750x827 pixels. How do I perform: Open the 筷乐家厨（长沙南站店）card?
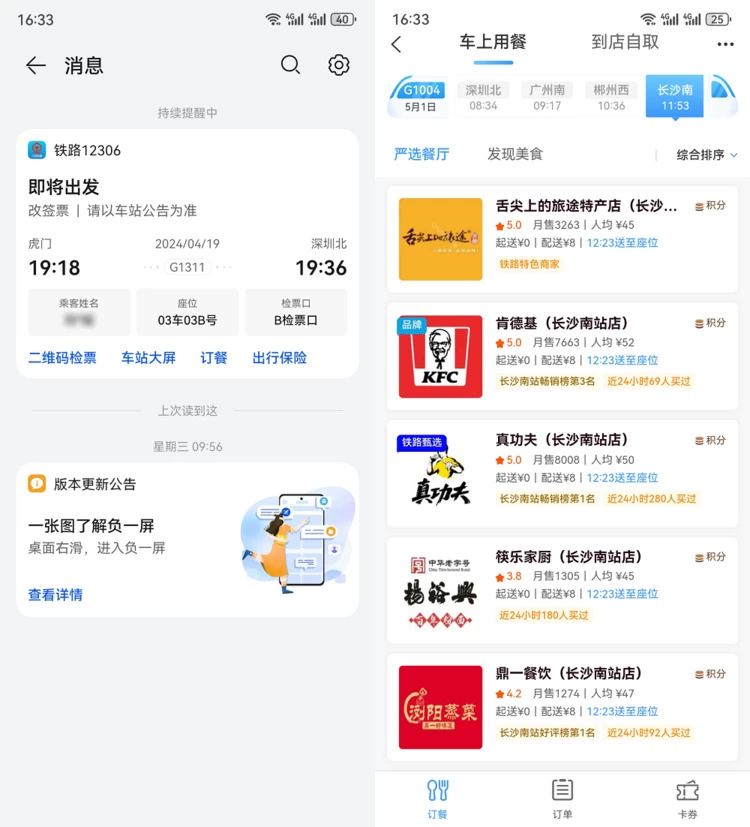(x=562, y=590)
